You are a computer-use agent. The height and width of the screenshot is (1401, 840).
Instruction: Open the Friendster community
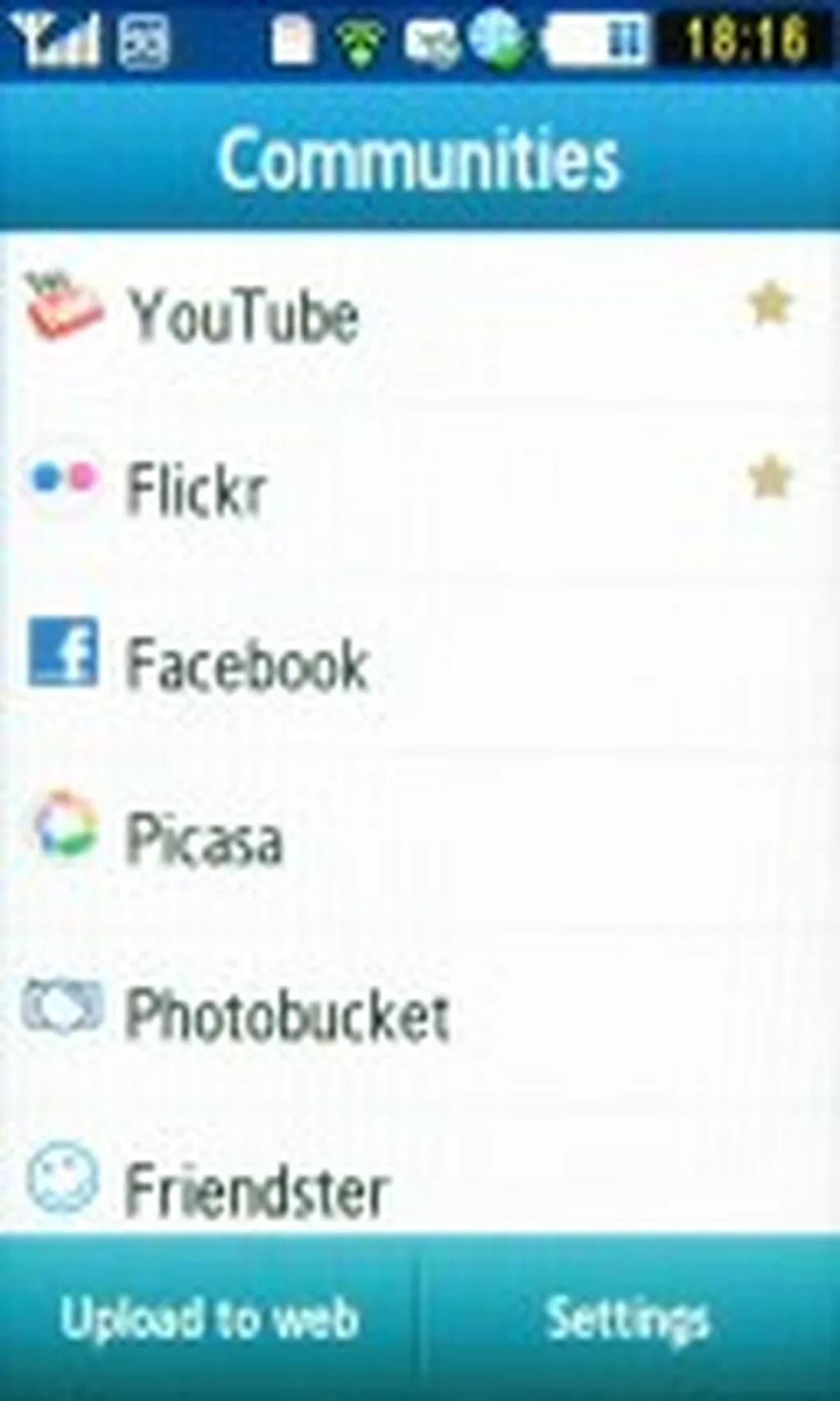pos(256,1190)
